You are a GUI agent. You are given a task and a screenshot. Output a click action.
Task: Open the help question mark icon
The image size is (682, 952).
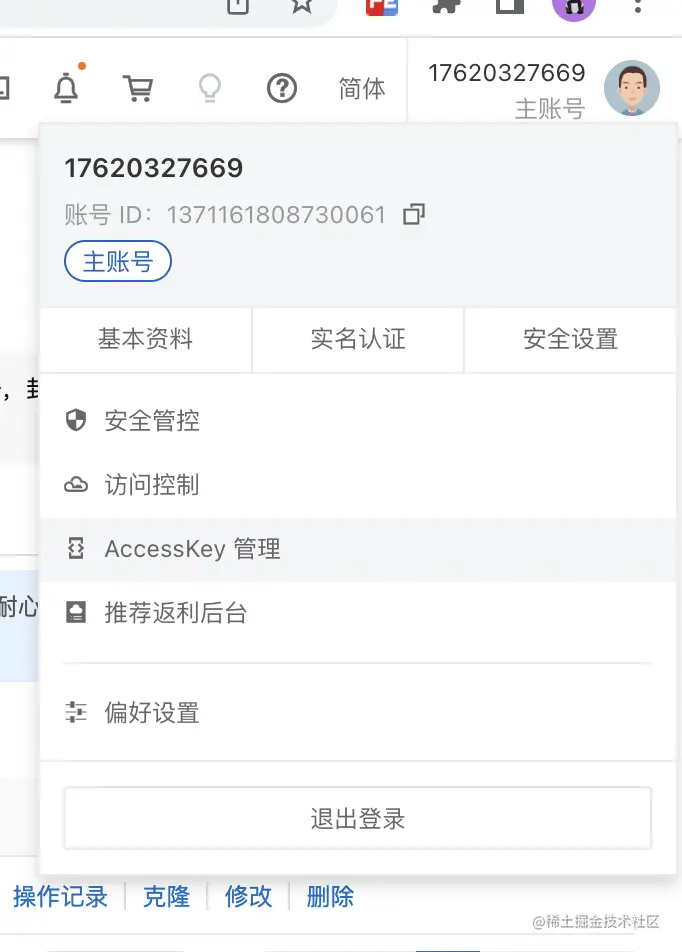pos(282,89)
